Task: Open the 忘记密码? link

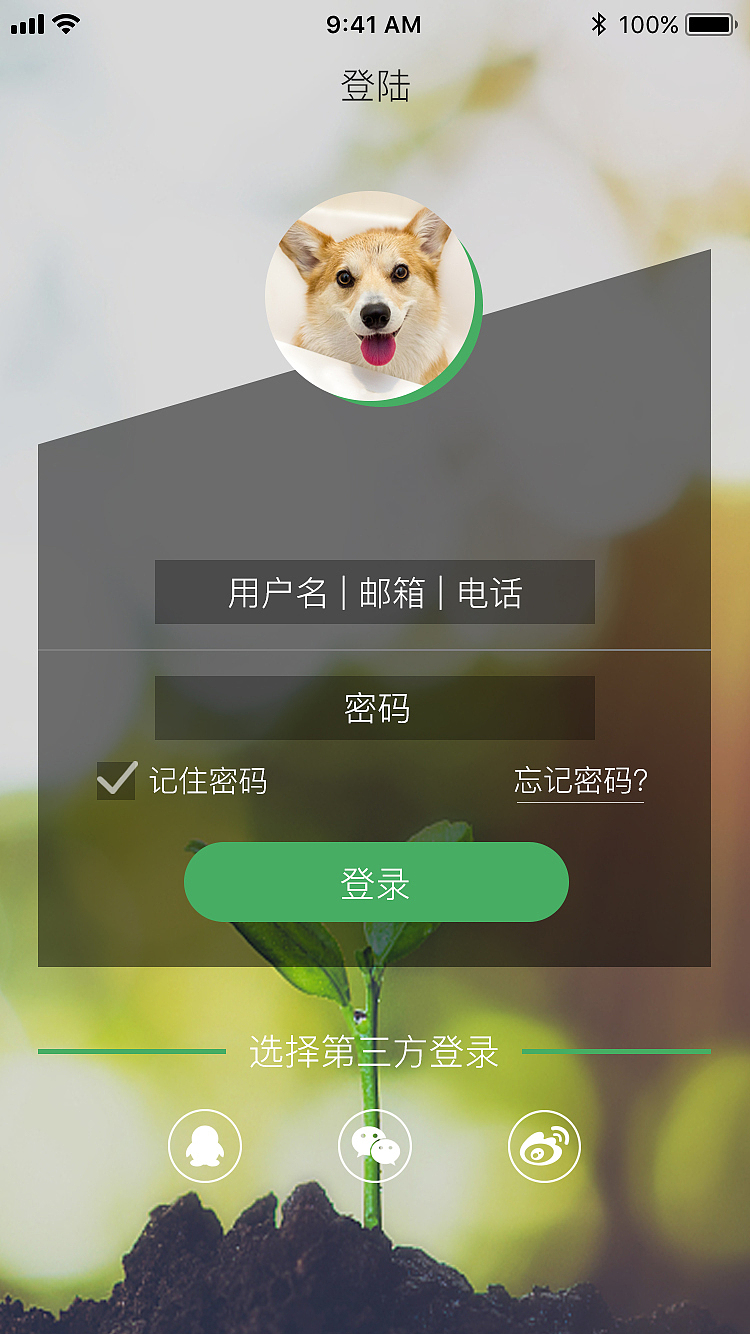Action: [580, 782]
